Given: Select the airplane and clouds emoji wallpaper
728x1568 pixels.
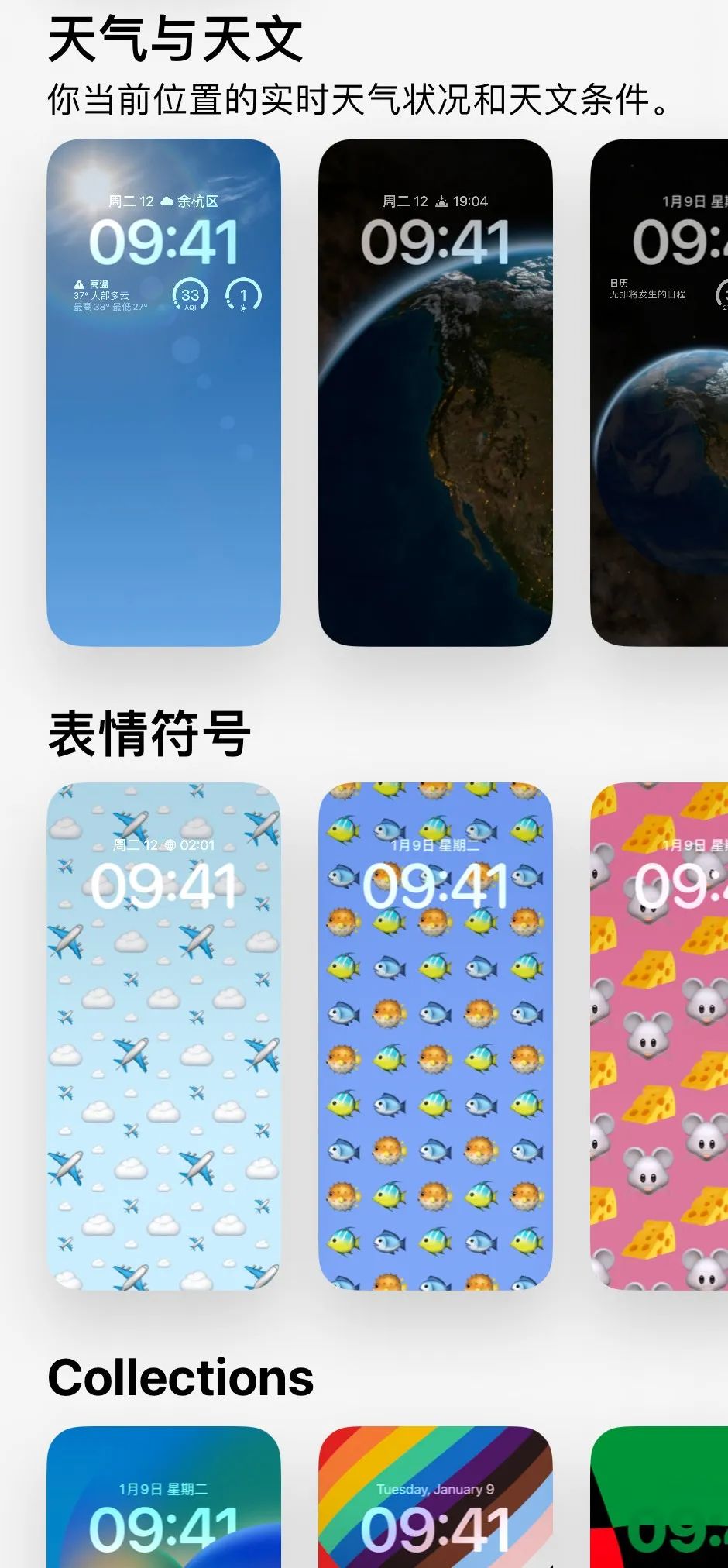Looking at the screenshot, I should click(163, 1036).
